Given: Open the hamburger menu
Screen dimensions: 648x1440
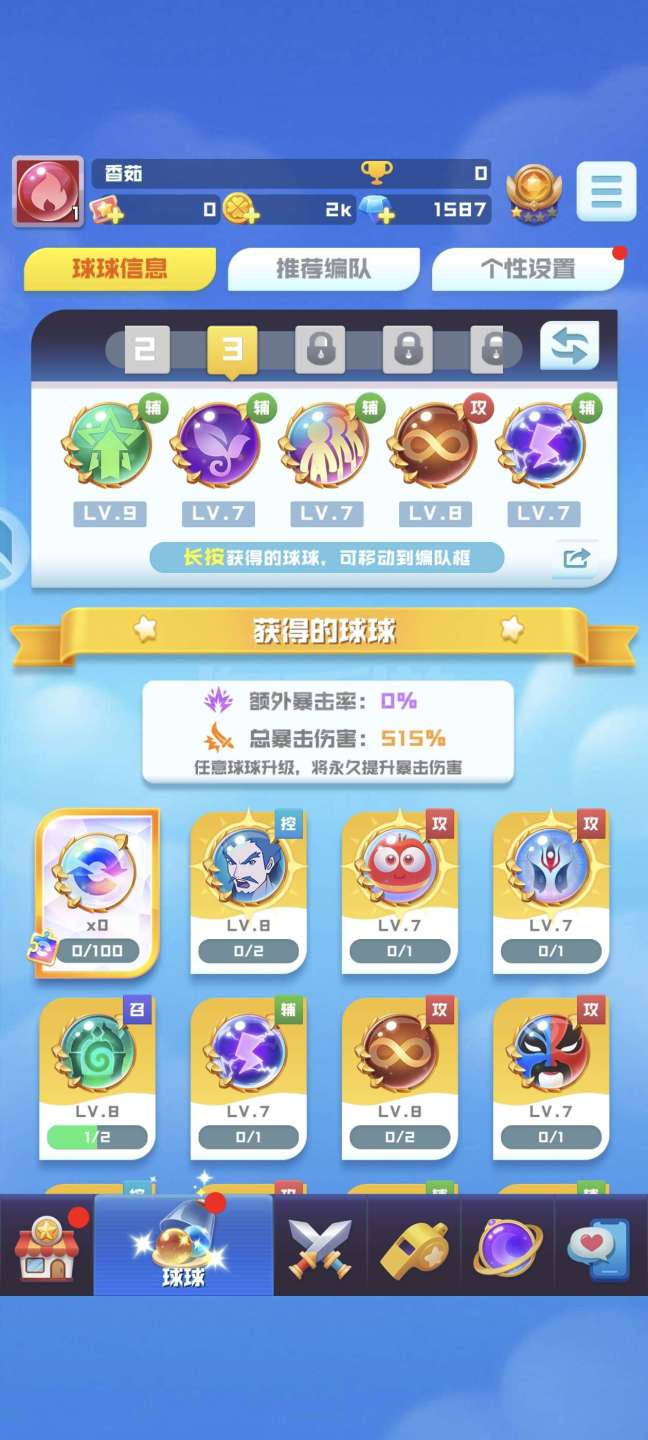Looking at the screenshot, I should coord(606,191).
